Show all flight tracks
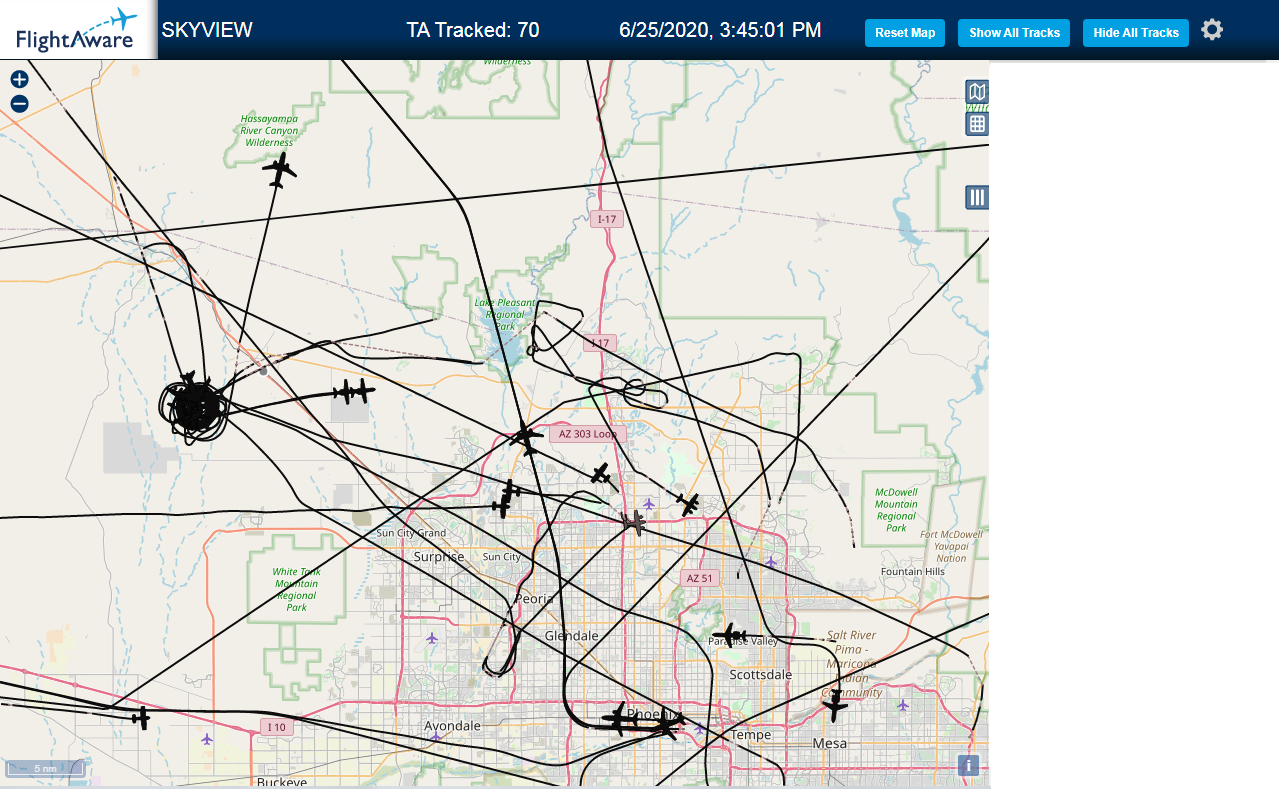 pos(1014,33)
